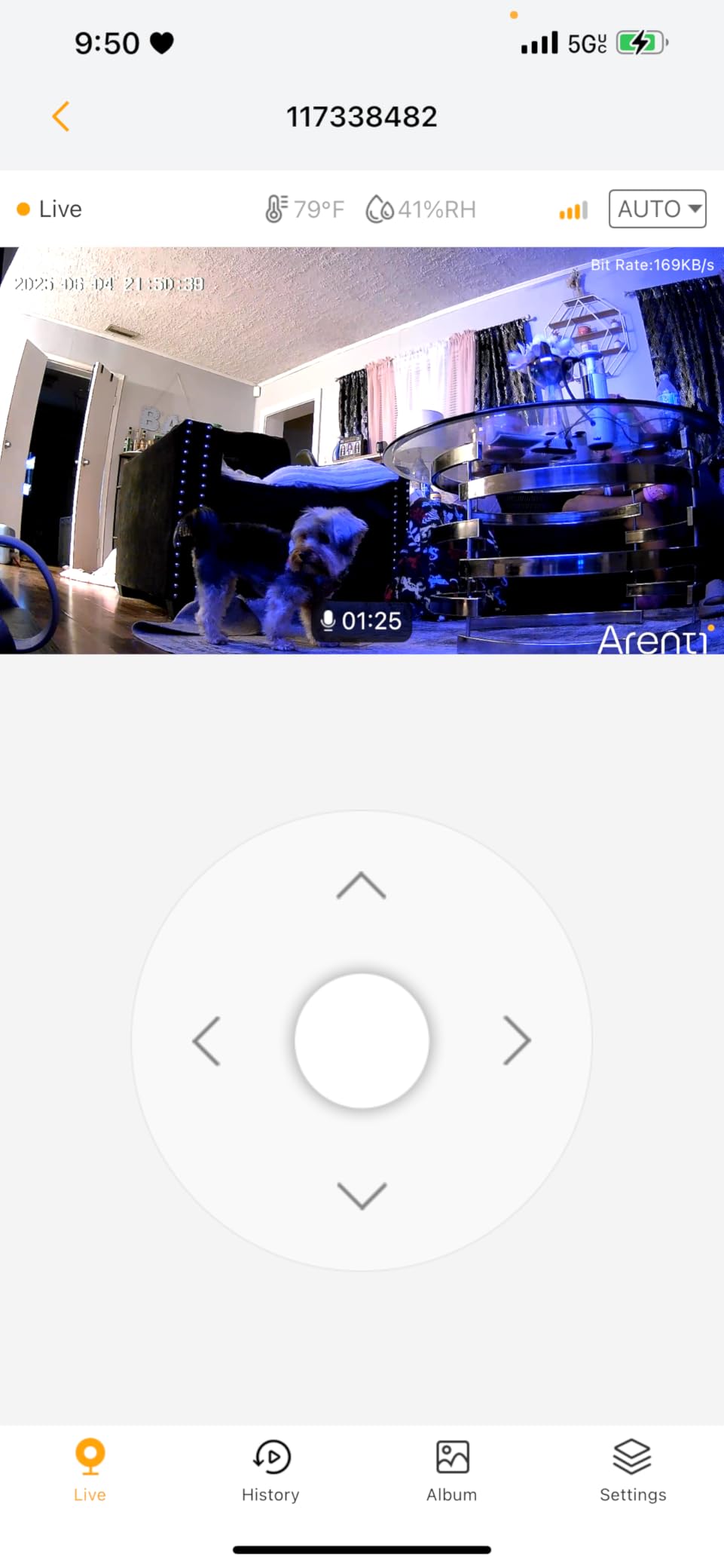This screenshot has width=724, height=1568.
Task: Tap the Bit Rate display on the video
Action: coord(651,265)
